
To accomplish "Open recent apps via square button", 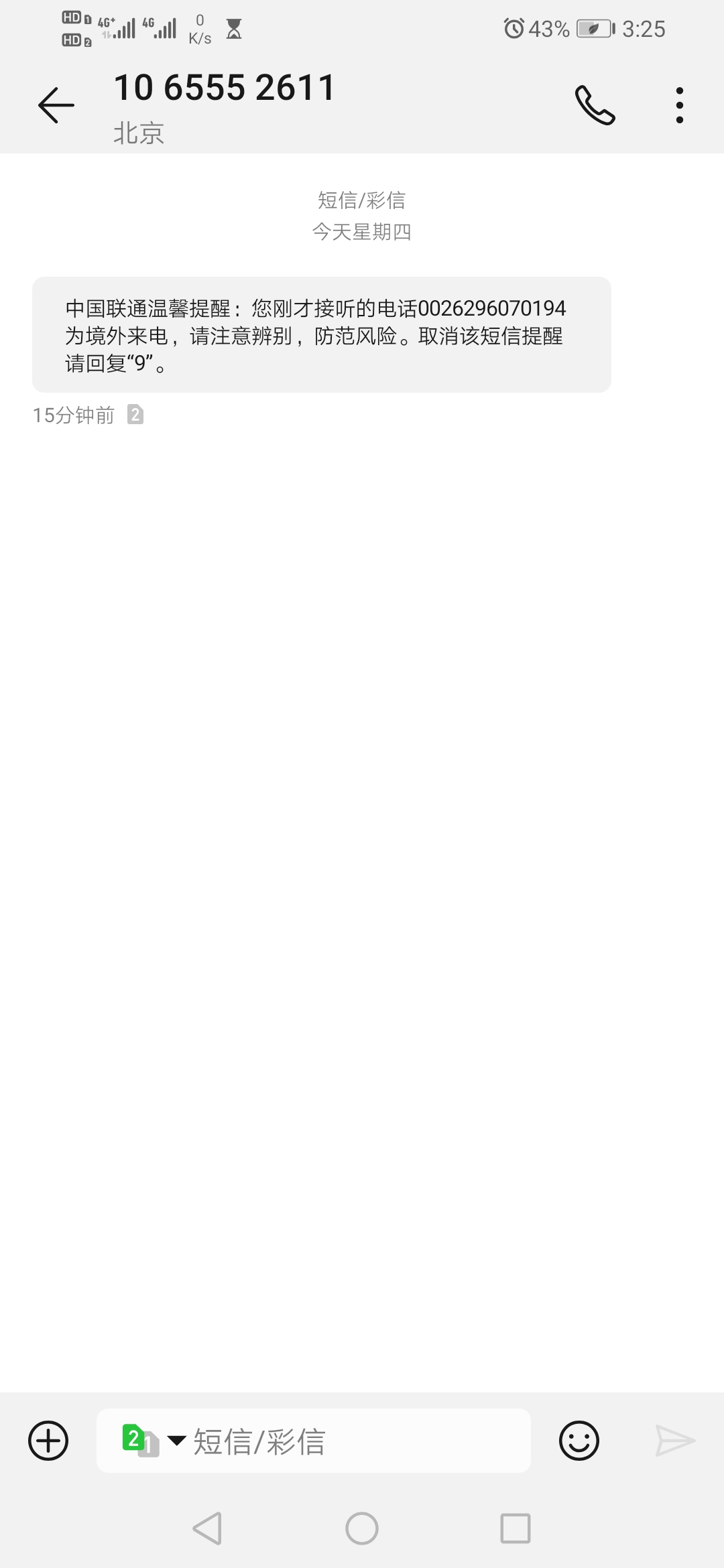I will coord(516,1529).
